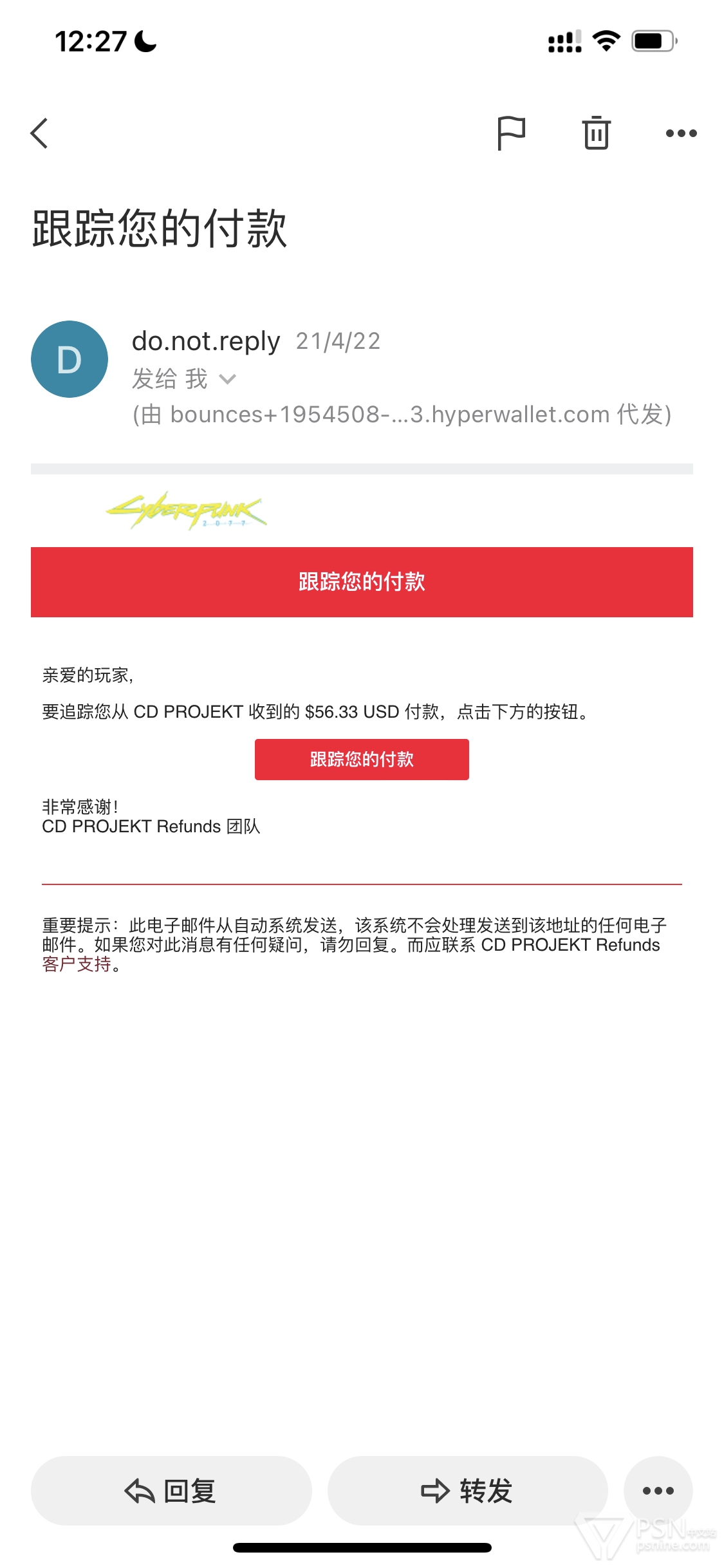This screenshot has height=1568, width=724.
Task: Open the top-right overflow menu
Action: coord(682,133)
